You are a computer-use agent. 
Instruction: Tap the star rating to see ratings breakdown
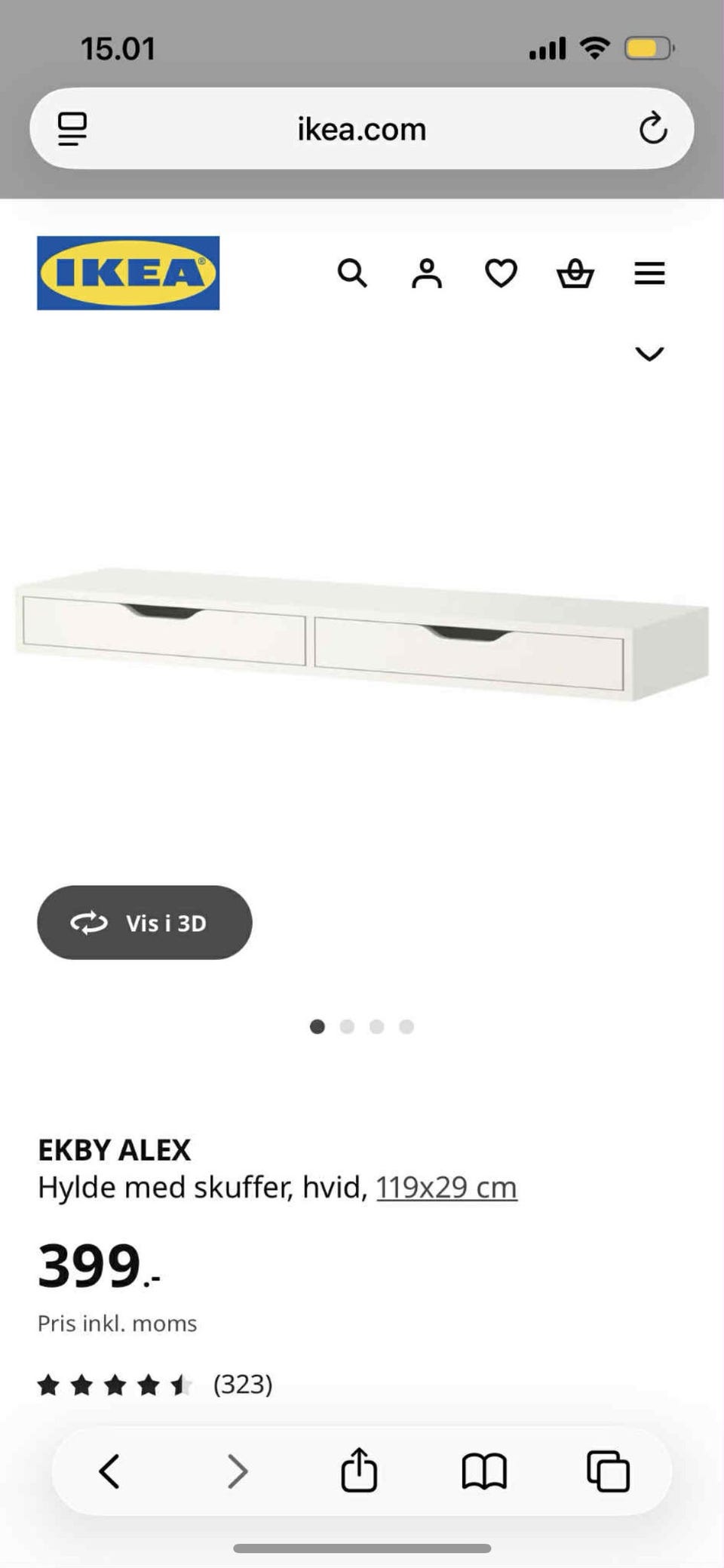tap(113, 1384)
